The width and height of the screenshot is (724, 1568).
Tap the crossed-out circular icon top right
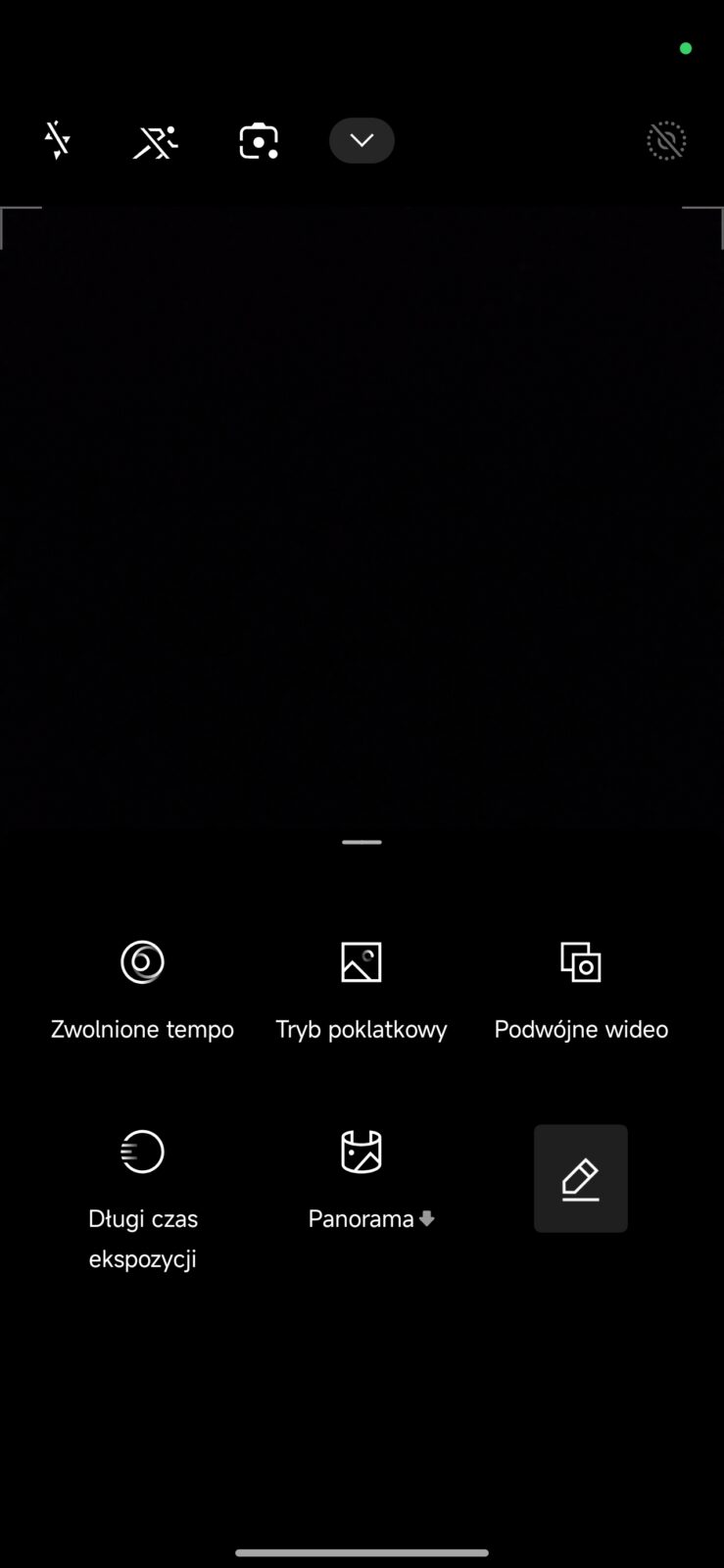point(666,141)
